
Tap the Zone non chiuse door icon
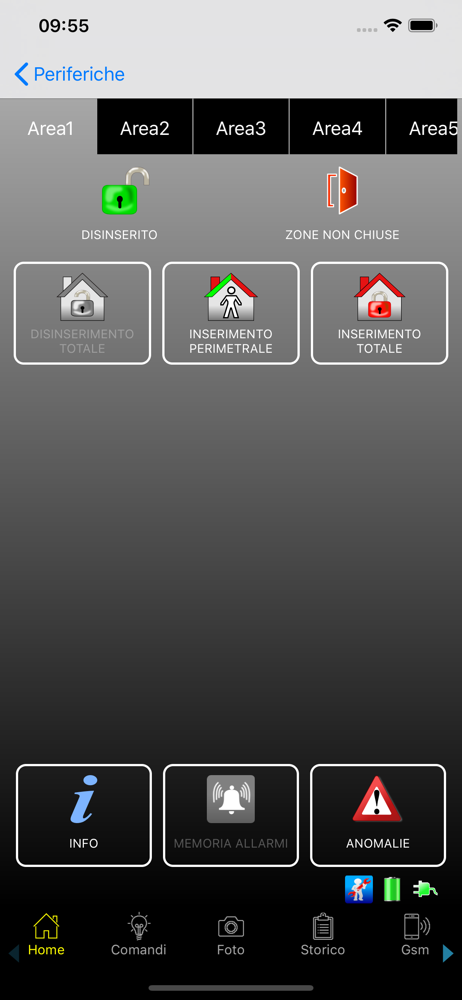(342, 191)
